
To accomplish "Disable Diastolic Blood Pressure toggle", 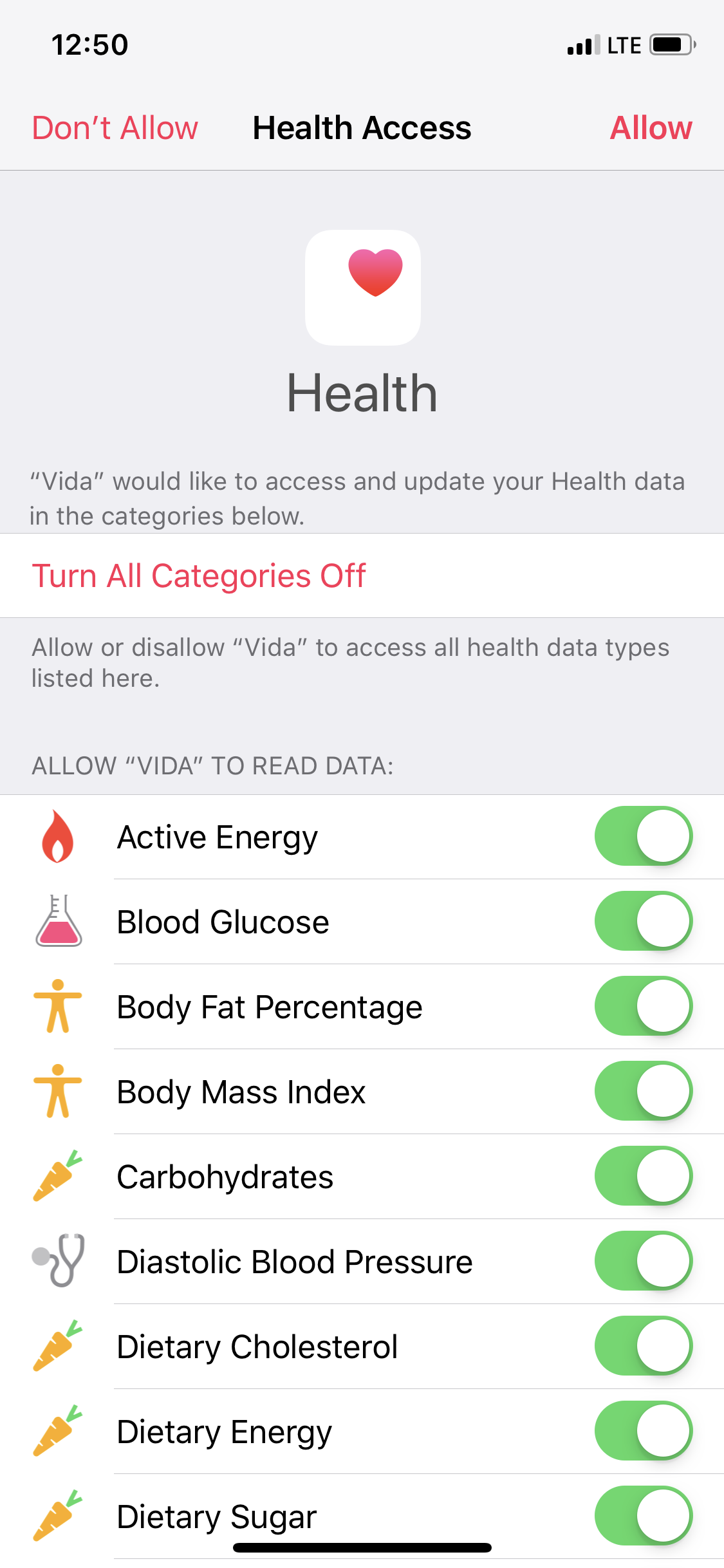I will (x=643, y=1261).
